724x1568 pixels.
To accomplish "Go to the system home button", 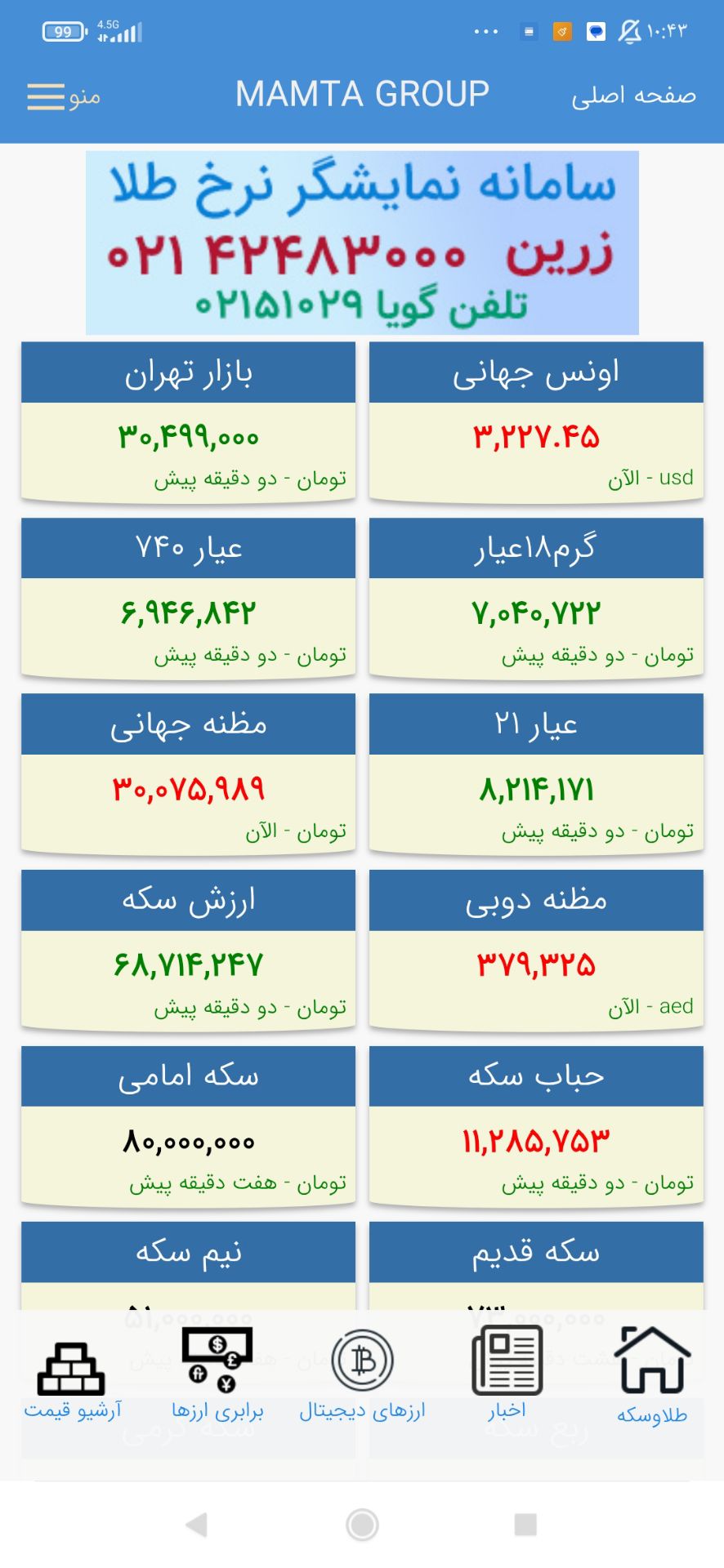I will [362, 1525].
